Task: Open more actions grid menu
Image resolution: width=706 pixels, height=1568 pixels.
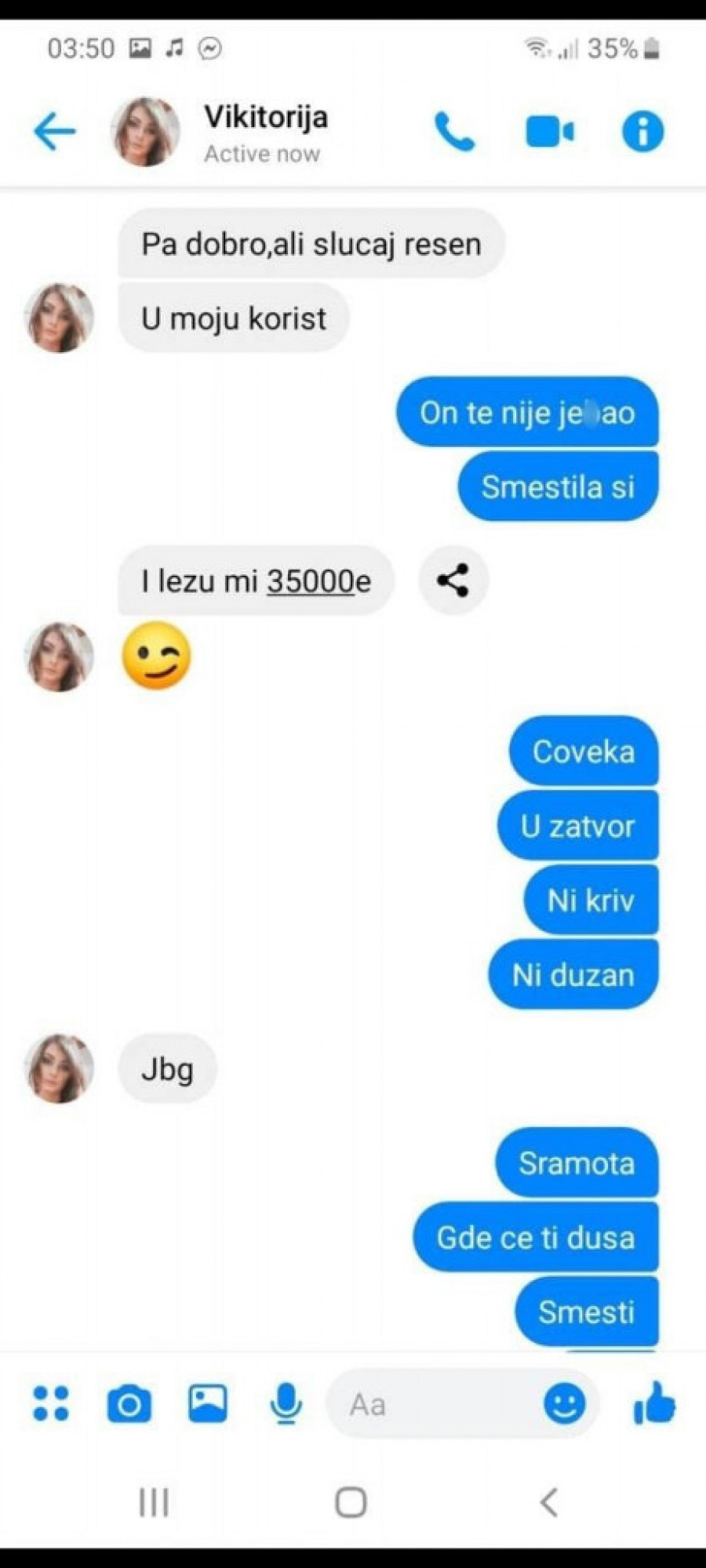Action: tap(51, 1403)
